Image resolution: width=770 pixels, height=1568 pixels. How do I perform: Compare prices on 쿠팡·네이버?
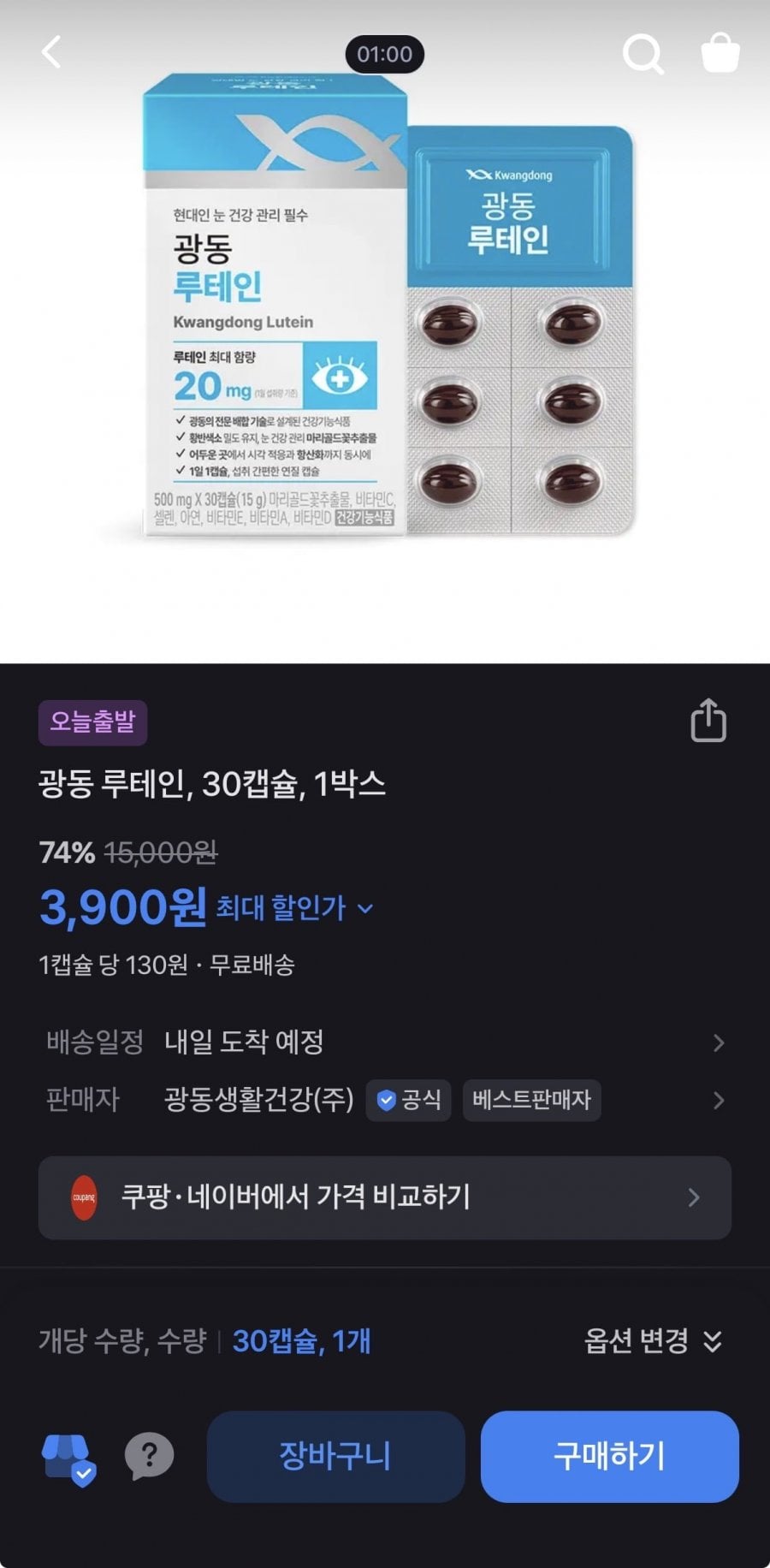[x=385, y=1197]
